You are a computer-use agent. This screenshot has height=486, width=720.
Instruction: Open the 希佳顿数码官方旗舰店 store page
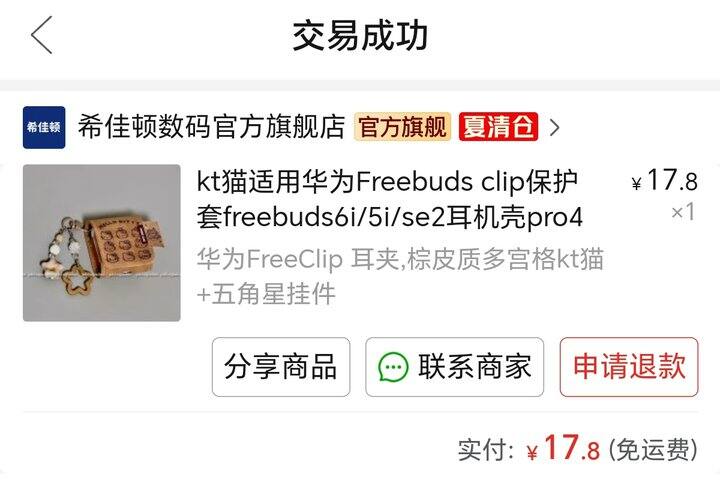211,127
